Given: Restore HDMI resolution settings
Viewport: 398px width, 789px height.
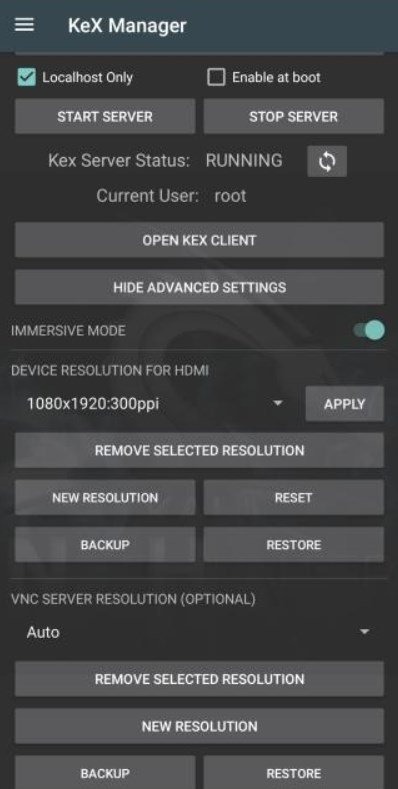Looking at the screenshot, I should point(293,544).
